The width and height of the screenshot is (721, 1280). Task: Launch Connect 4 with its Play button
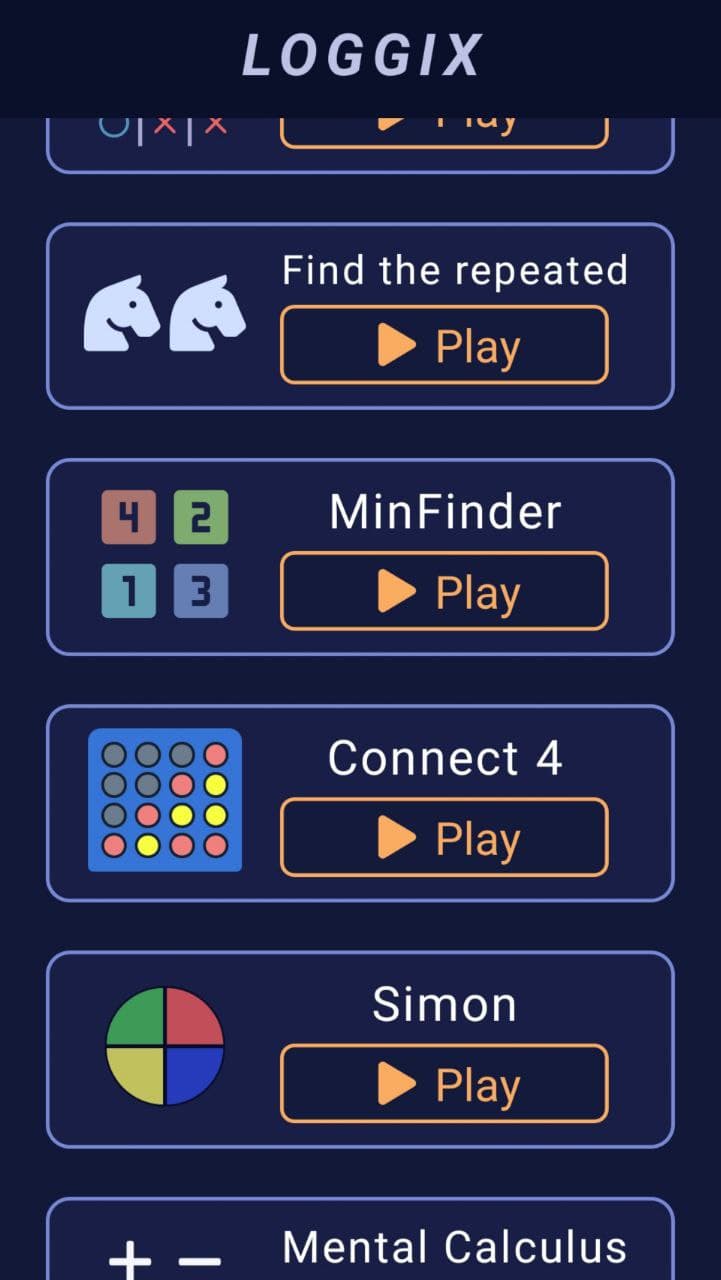click(444, 837)
